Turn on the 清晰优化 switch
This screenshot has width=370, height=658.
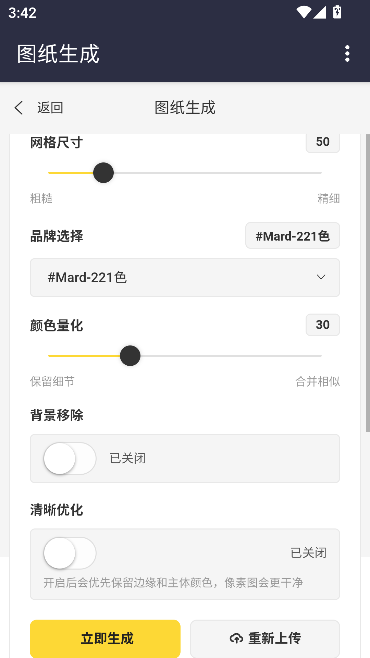[x=70, y=553]
